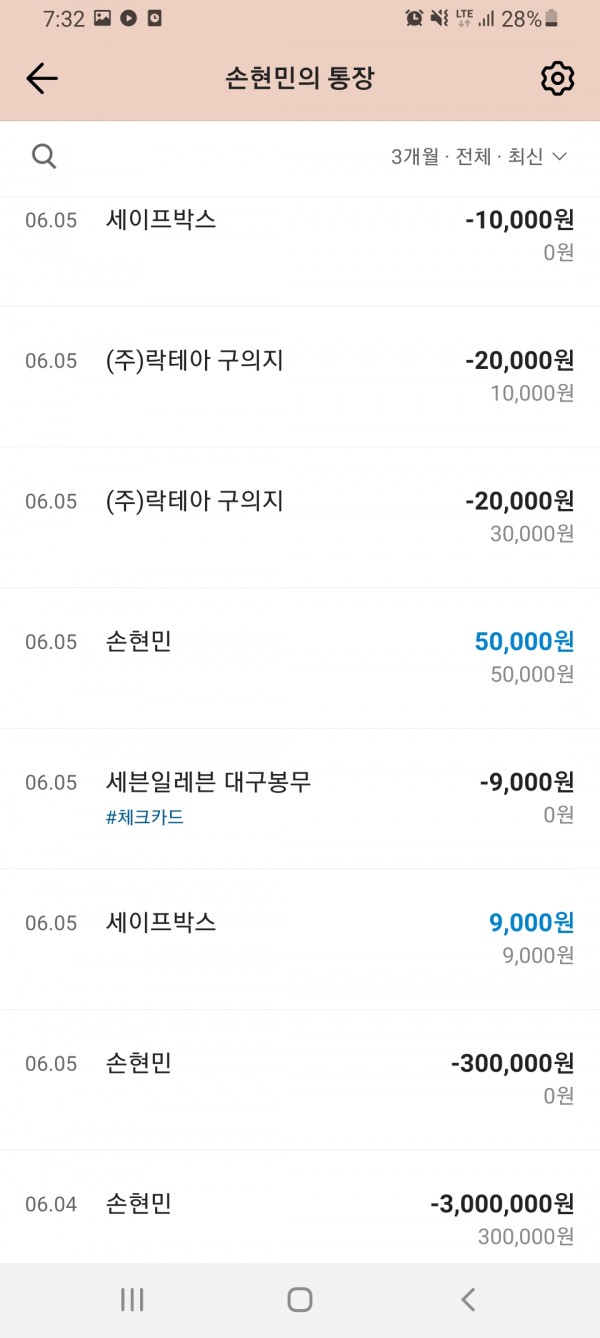This screenshot has height=1338, width=600.
Task: Open the 손현민 -300,000원 transfer
Action: click(x=300, y=1079)
